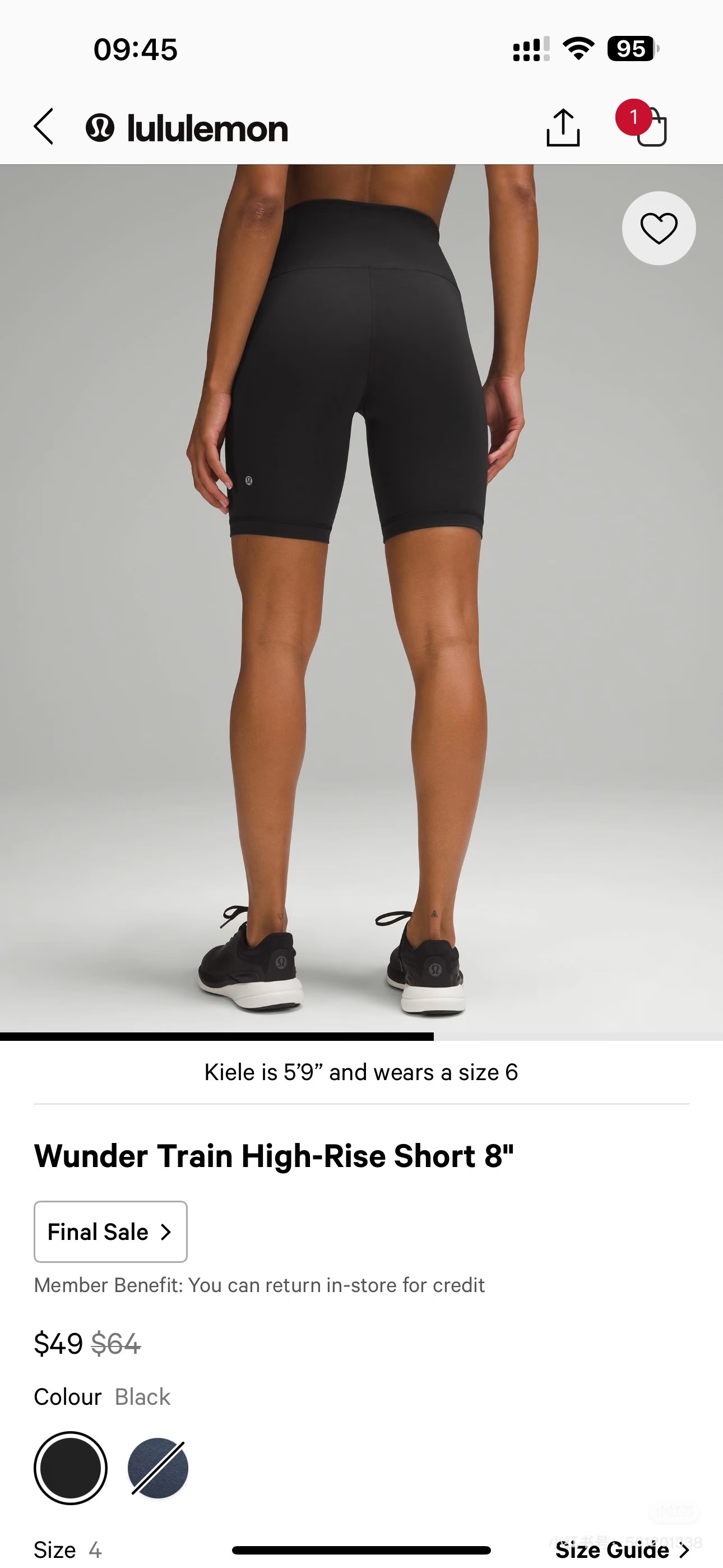
Task: Select the unavailable navy colour swatch
Action: (x=158, y=1468)
